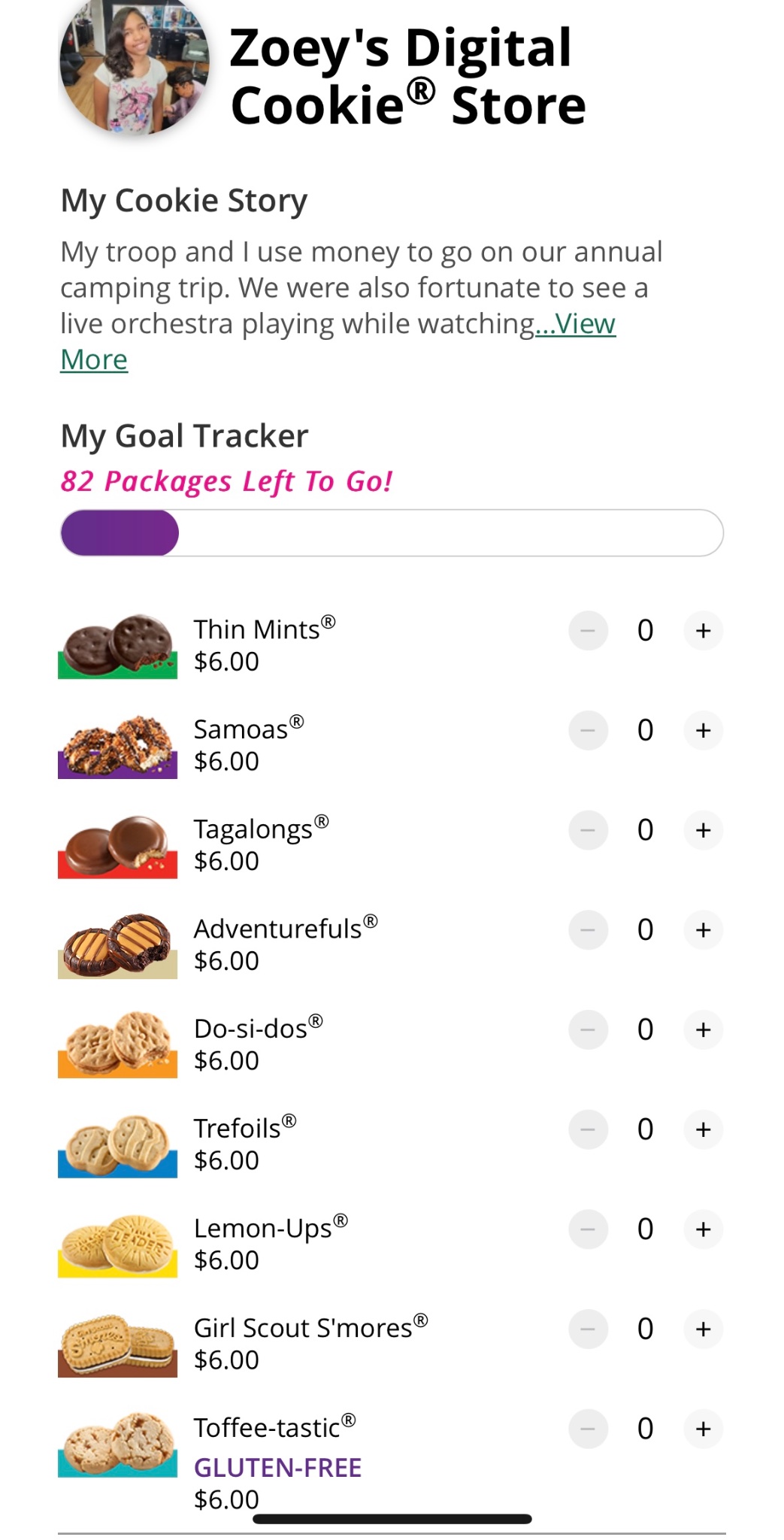Screen dimensions: 784x1540
Task: Reduce the Trefoils count
Action: coord(588,1129)
